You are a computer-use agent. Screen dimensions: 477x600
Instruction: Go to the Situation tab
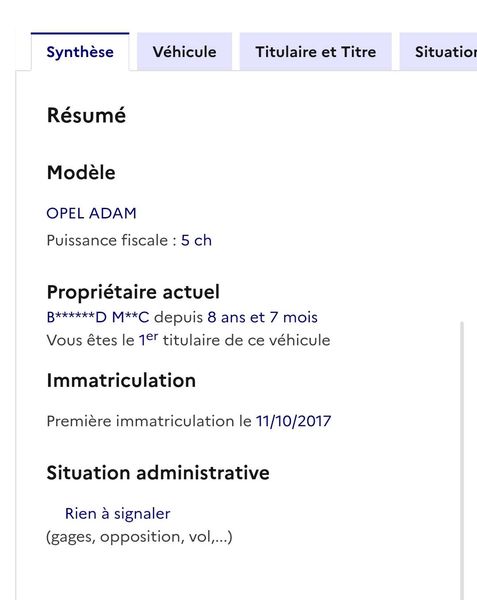[438, 52]
